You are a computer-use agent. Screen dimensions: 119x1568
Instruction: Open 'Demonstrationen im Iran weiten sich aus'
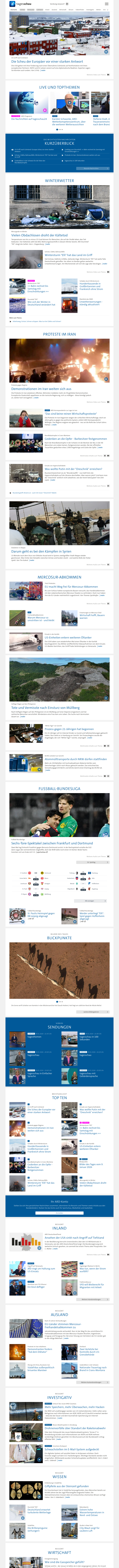(41, 388)
